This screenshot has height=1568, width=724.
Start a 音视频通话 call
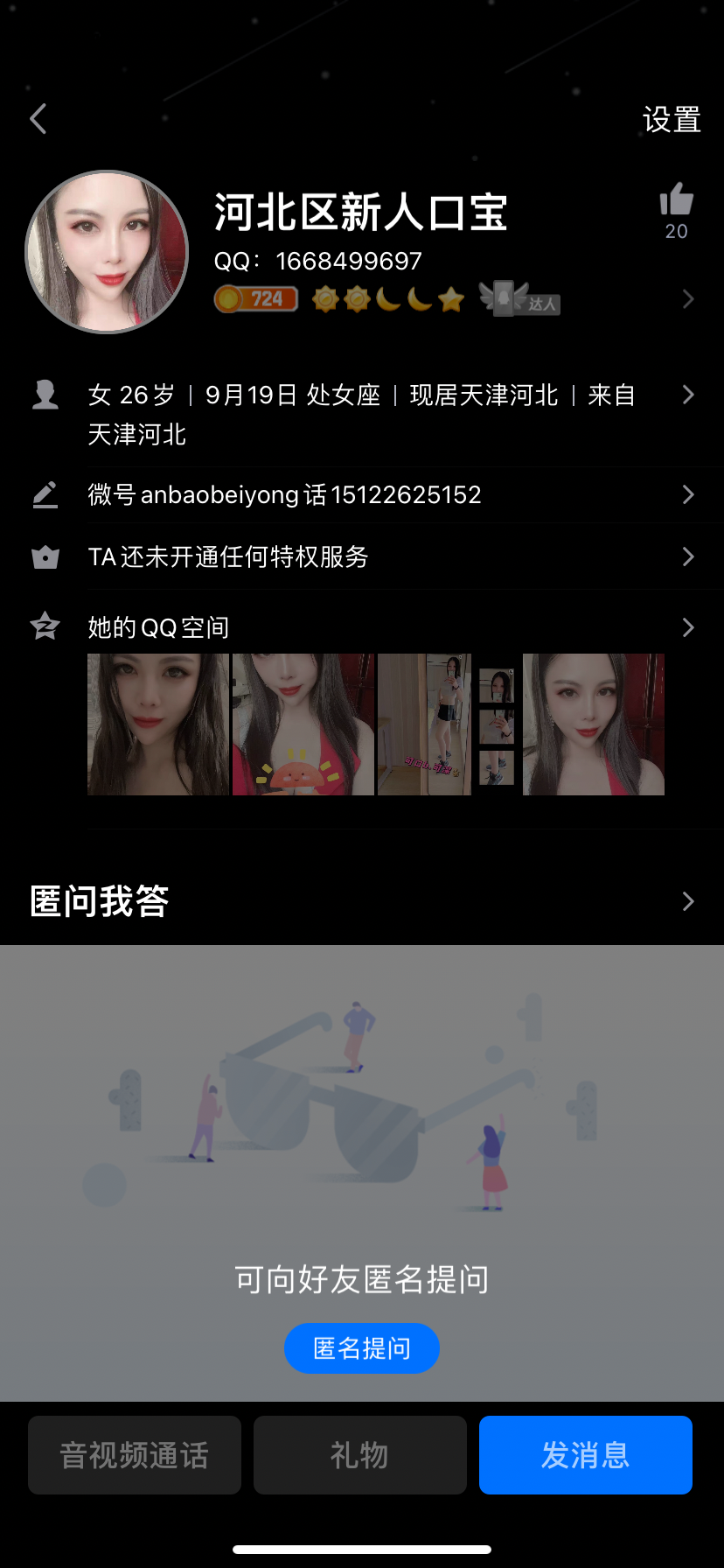[134, 1454]
